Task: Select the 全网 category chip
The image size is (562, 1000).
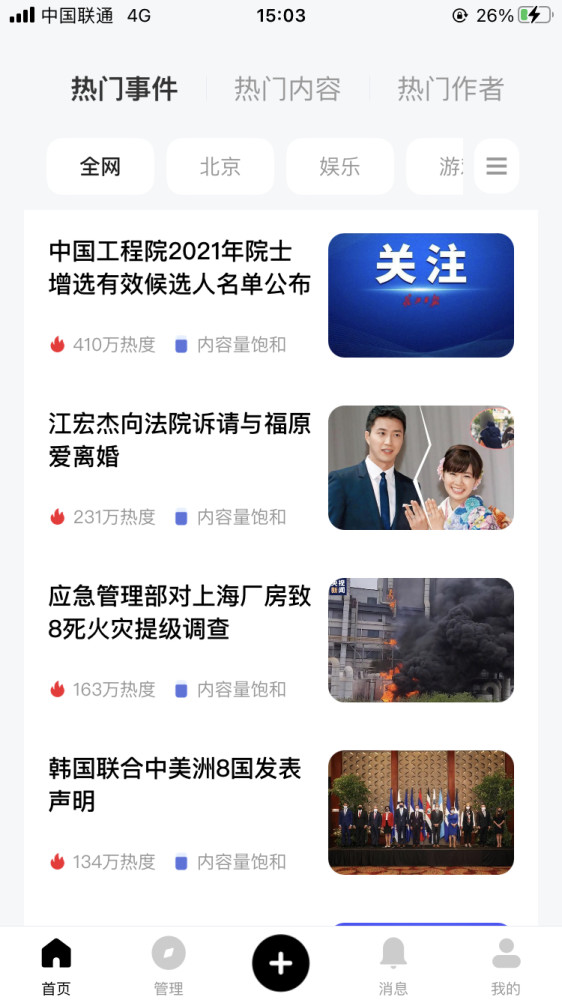Action: coord(100,166)
